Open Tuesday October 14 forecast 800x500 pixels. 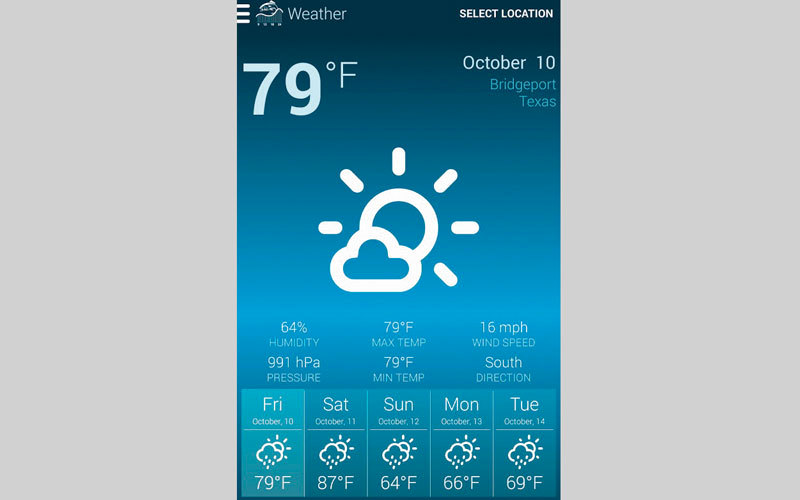pyautogui.click(x=524, y=444)
